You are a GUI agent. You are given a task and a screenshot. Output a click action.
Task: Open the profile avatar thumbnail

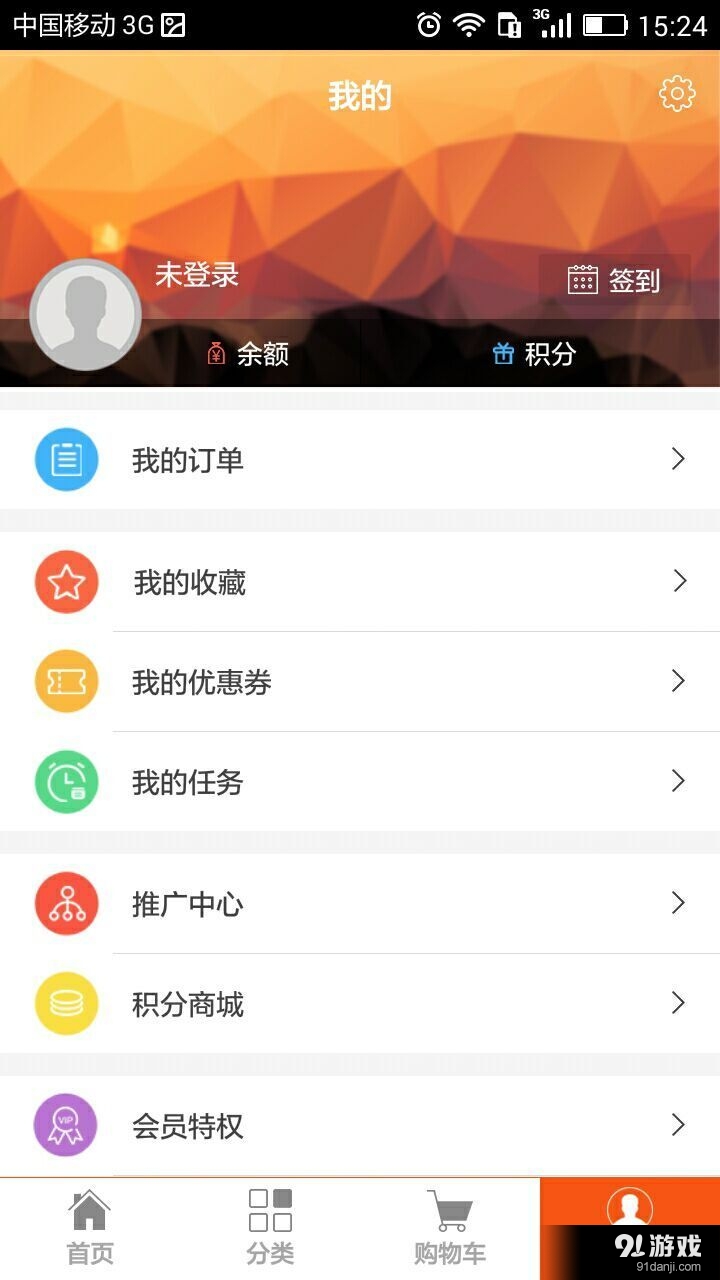pyautogui.click(x=85, y=313)
